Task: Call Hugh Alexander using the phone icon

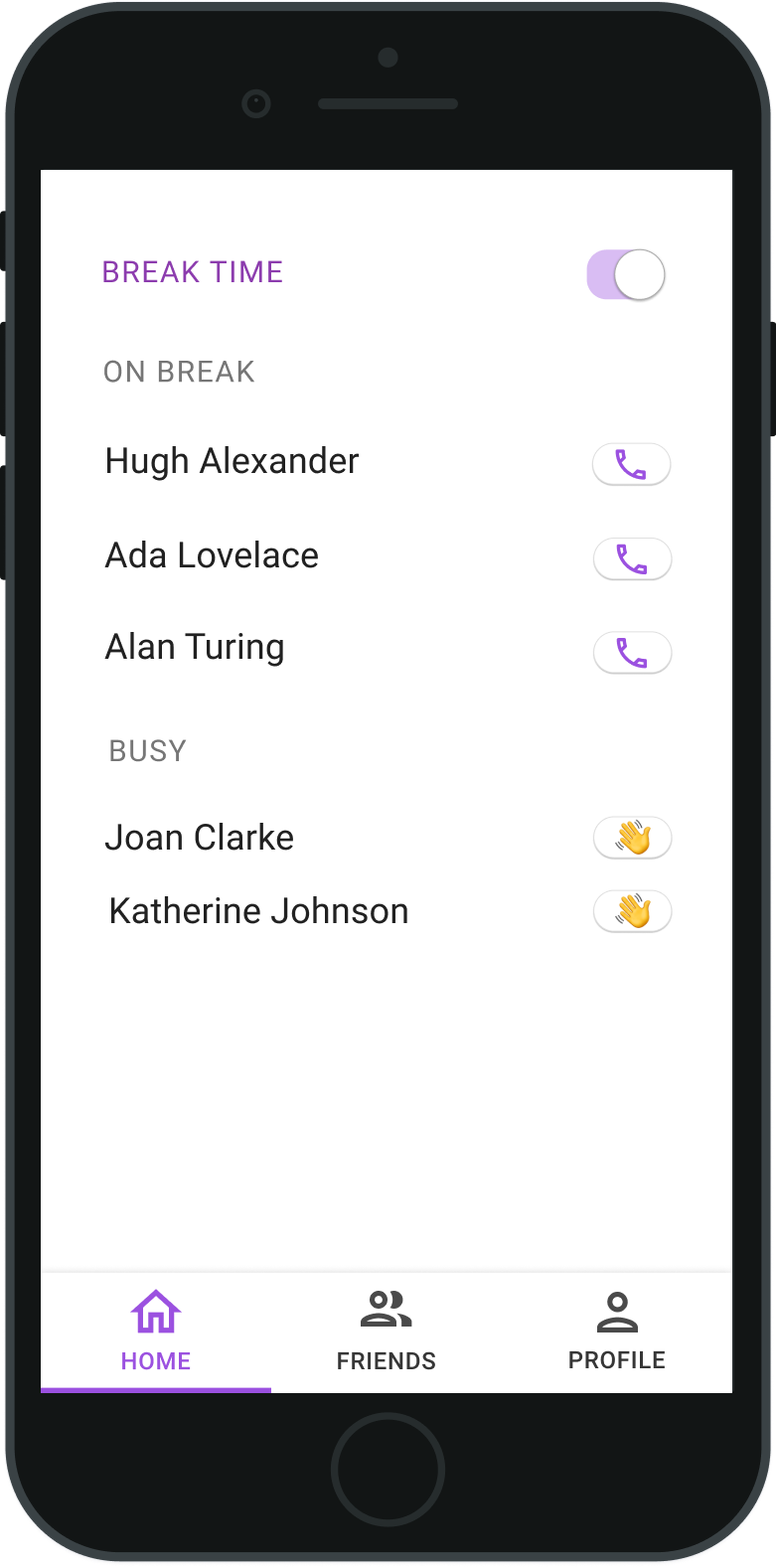Action: coord(632,464)
